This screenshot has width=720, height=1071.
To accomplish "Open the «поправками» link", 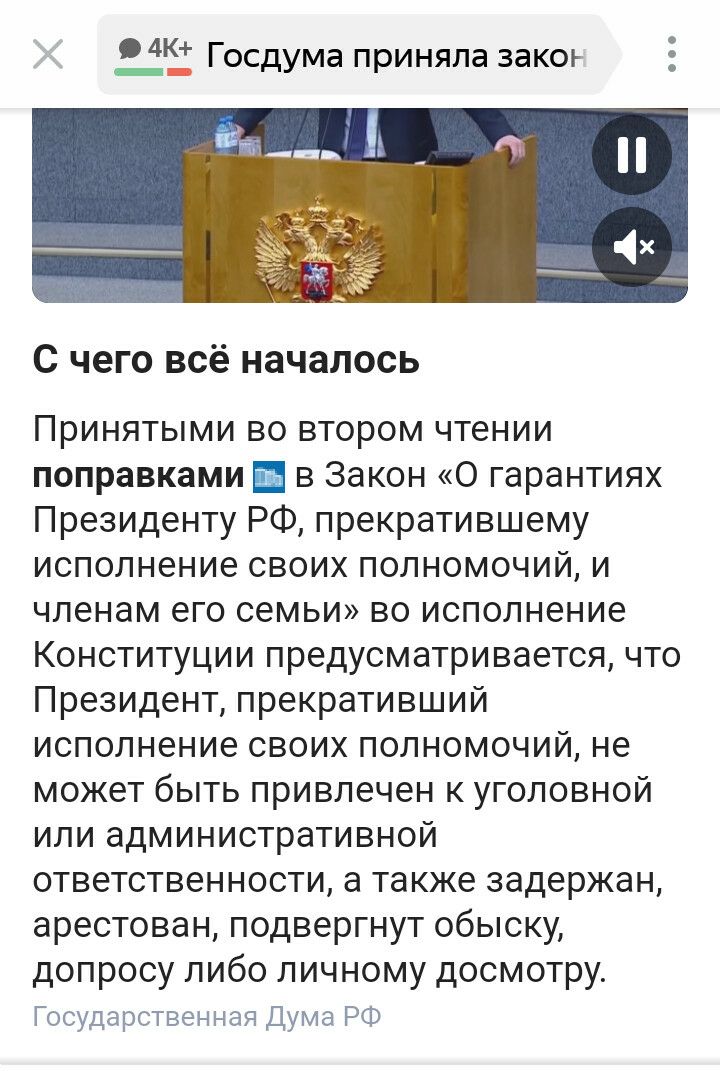I will (139, 475).
